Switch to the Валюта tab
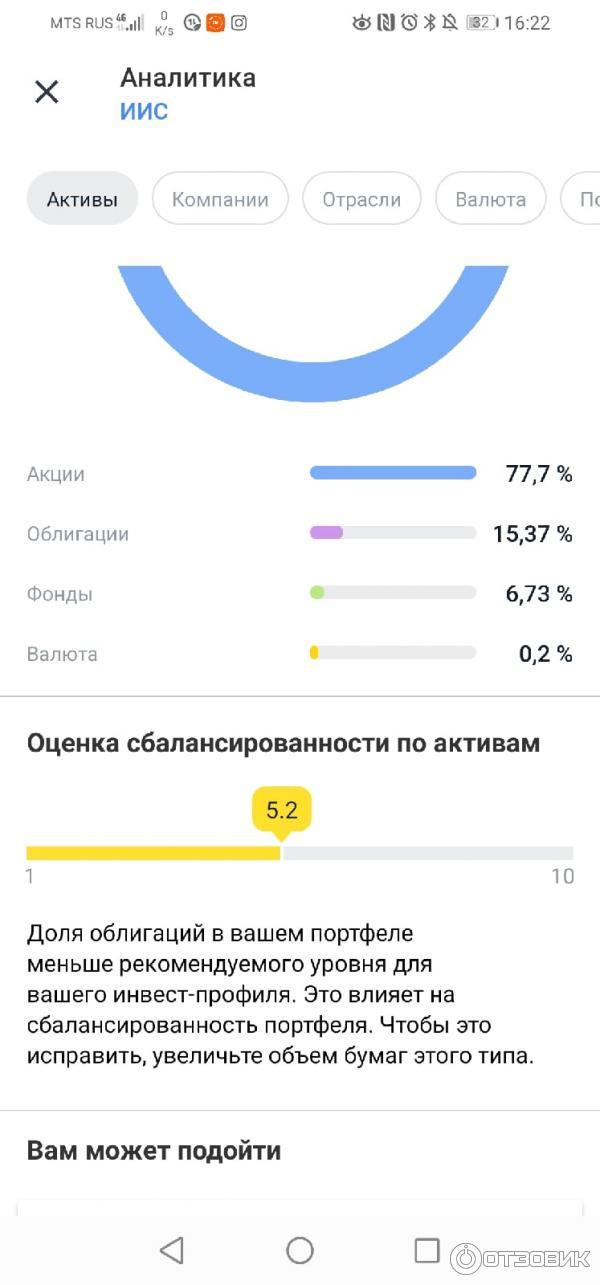 coord(490,198)
